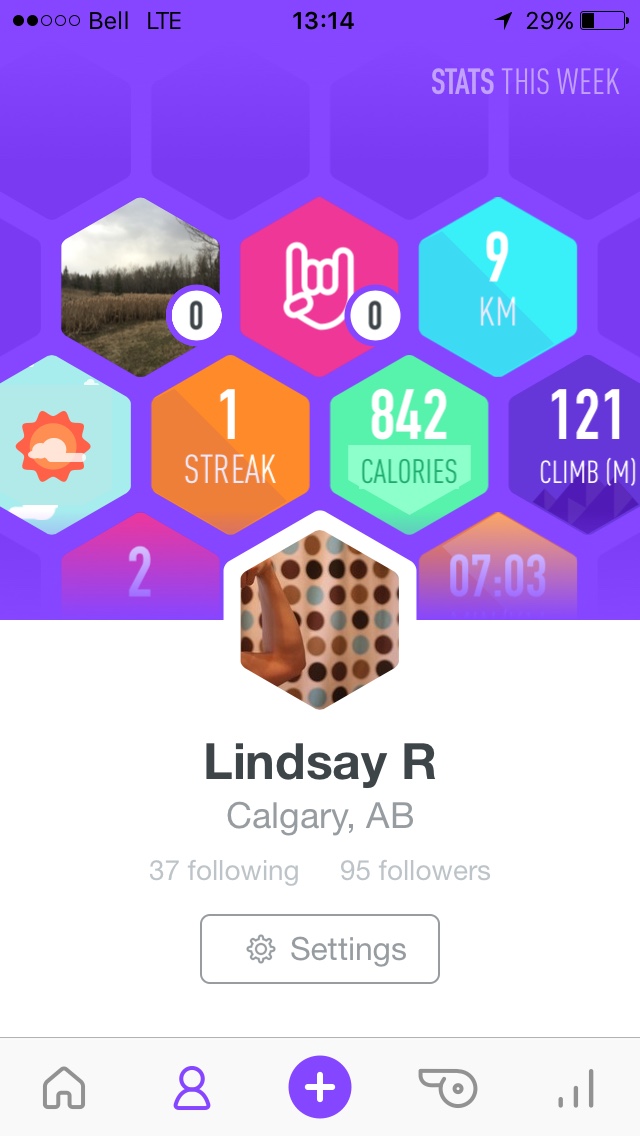The image size is (640, 1136).
Task: Switch to the stats bar-chart tab
Action: coord(576,1087)
